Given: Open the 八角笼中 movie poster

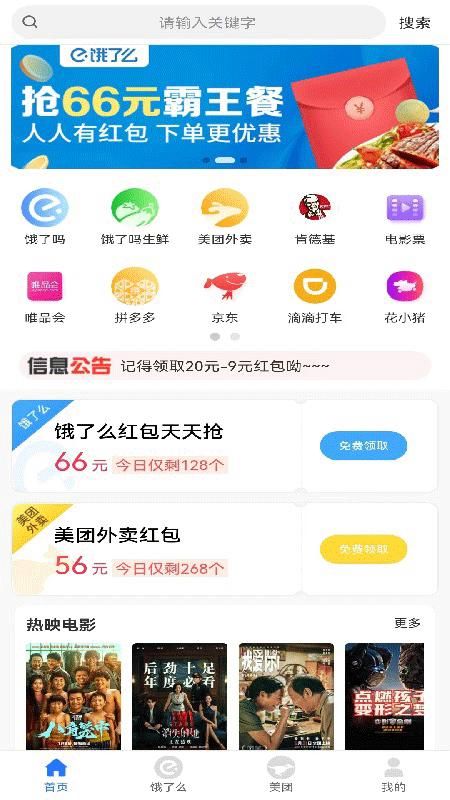Looking at the screenshot, I should (x=73, y=696).
